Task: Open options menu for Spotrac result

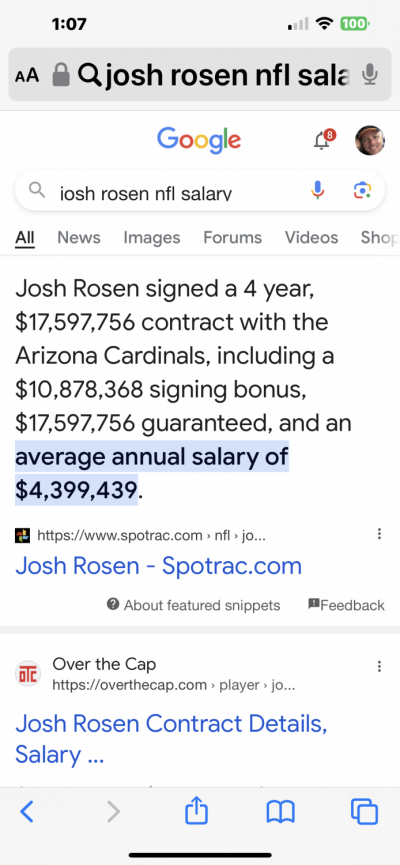Action: (379, 533)
